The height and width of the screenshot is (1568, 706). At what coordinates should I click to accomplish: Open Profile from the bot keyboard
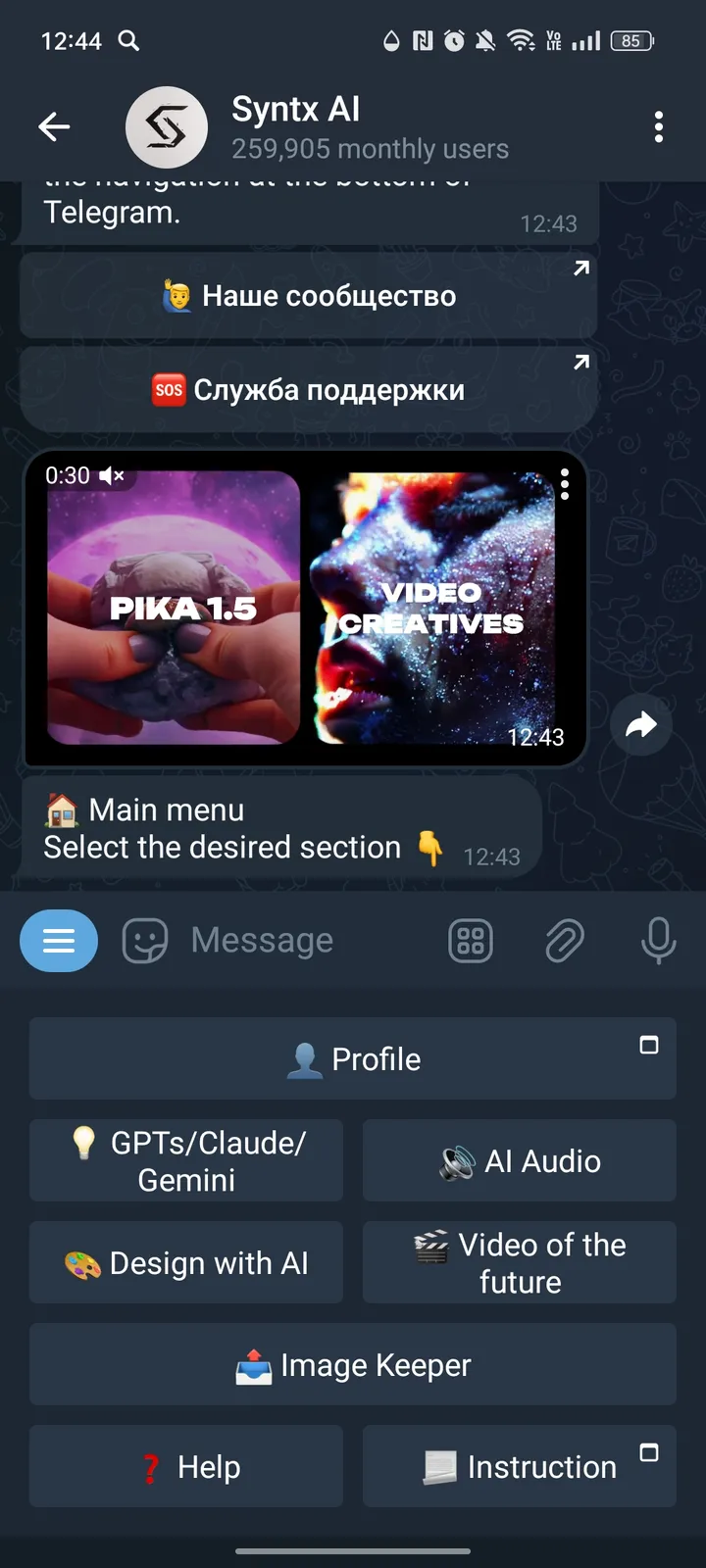click(353, 1059)
